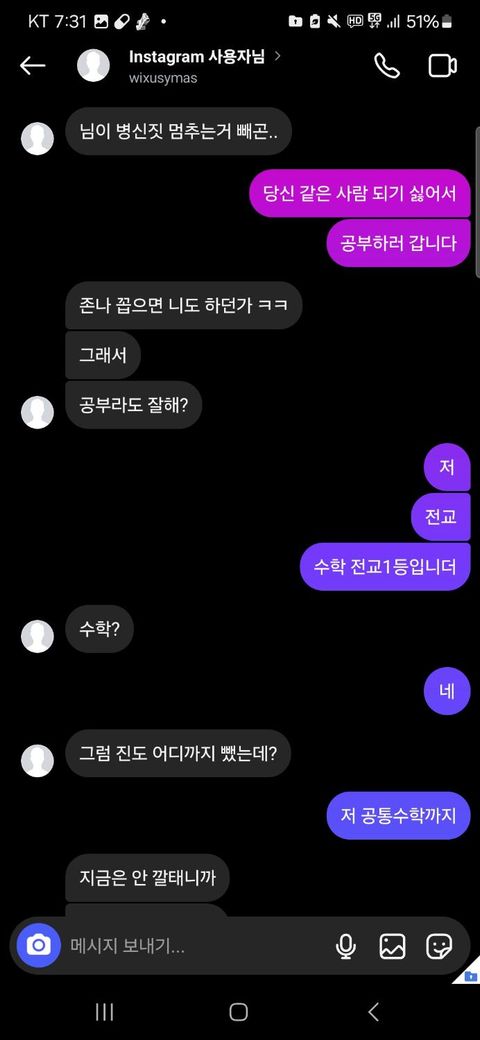The width and height of the screenshot is (480, 1040).
Task: Tap the avatar next to the 수학? message
Action: coord(37,636)
